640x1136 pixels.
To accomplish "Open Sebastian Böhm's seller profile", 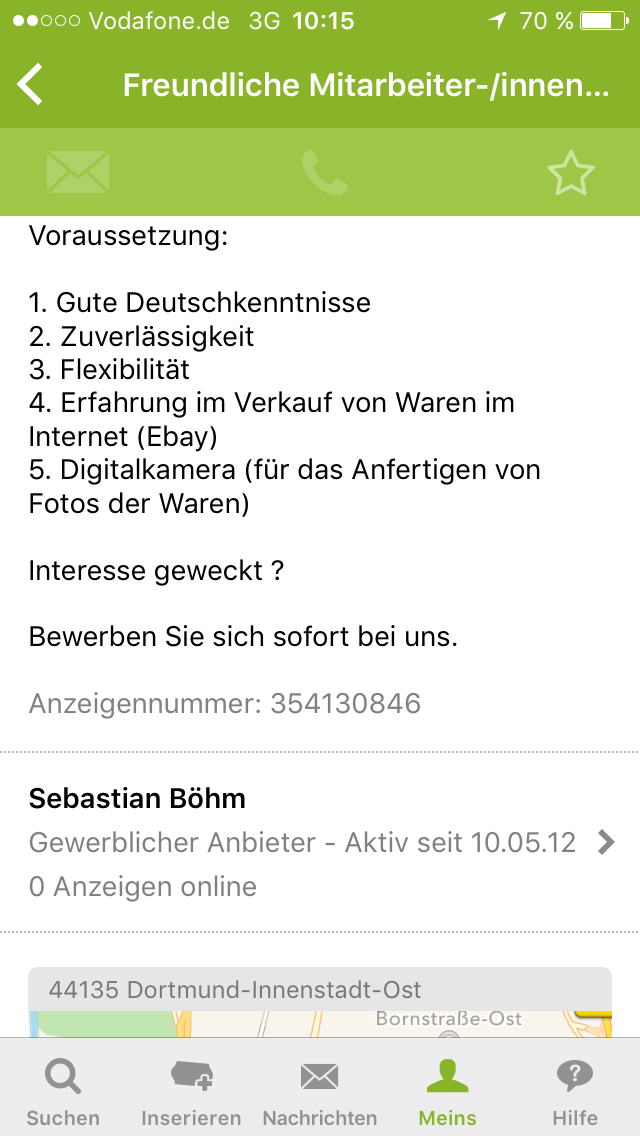I will coord(320,843).
